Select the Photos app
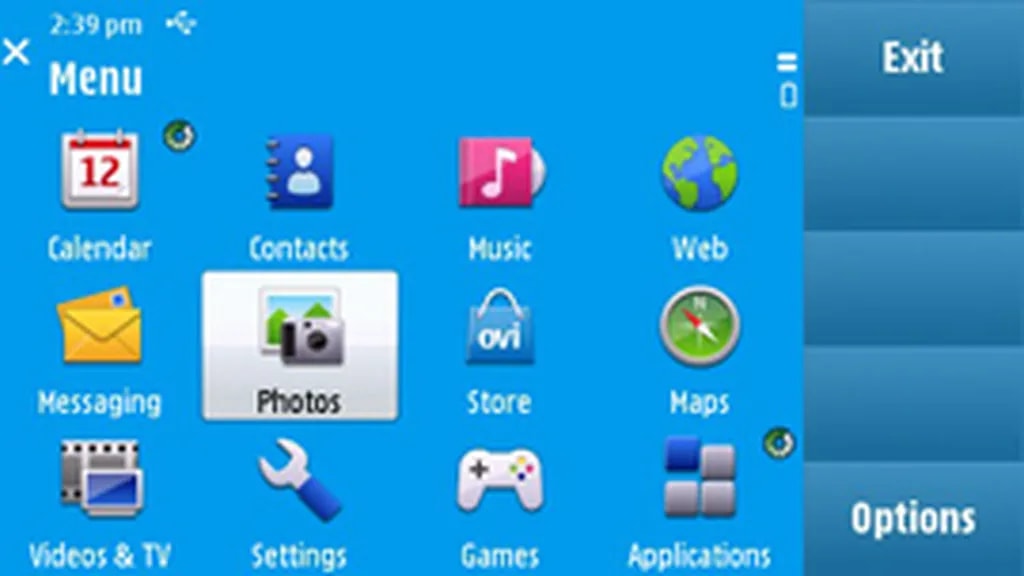This screenshot has width=1024, height=576. click(x=299, y=344)
